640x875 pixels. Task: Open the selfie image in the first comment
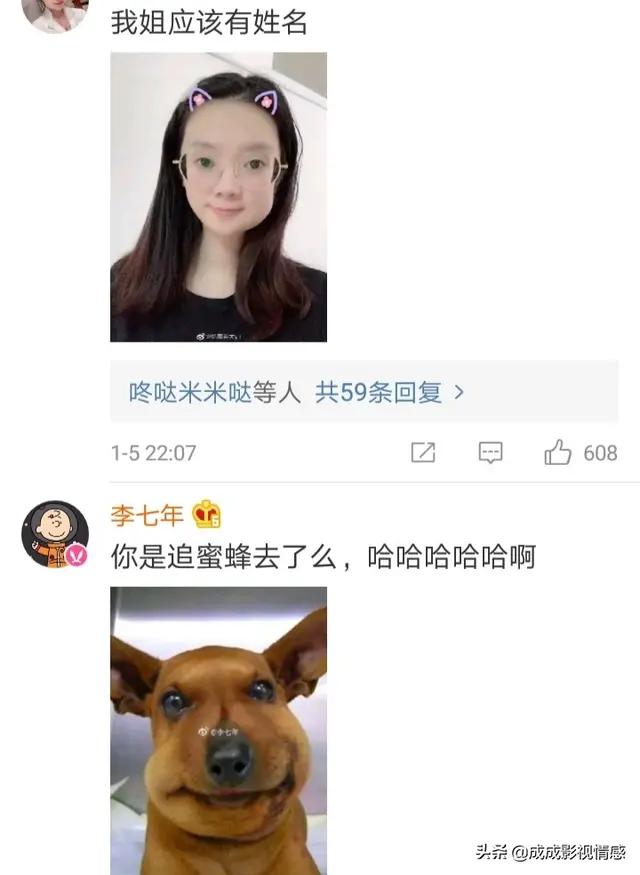coord(218,197)
